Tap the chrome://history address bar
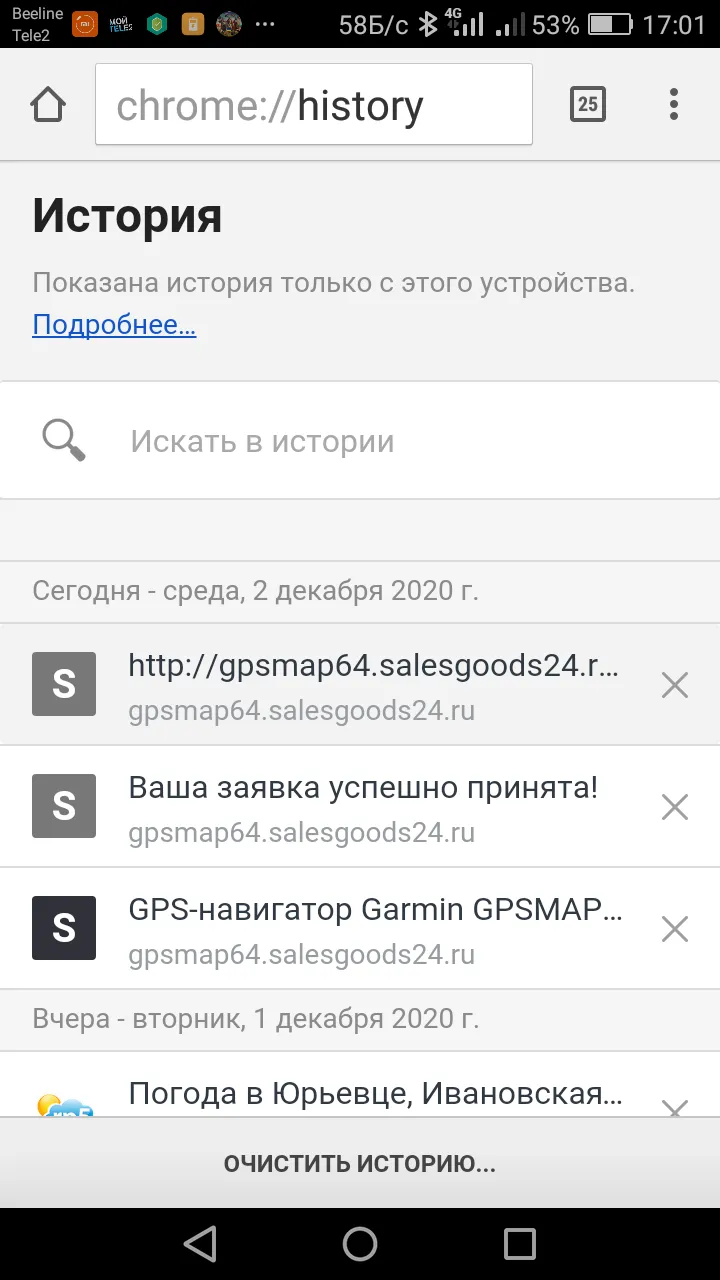Screen dimensions: 720x1280 pos(314,104)
